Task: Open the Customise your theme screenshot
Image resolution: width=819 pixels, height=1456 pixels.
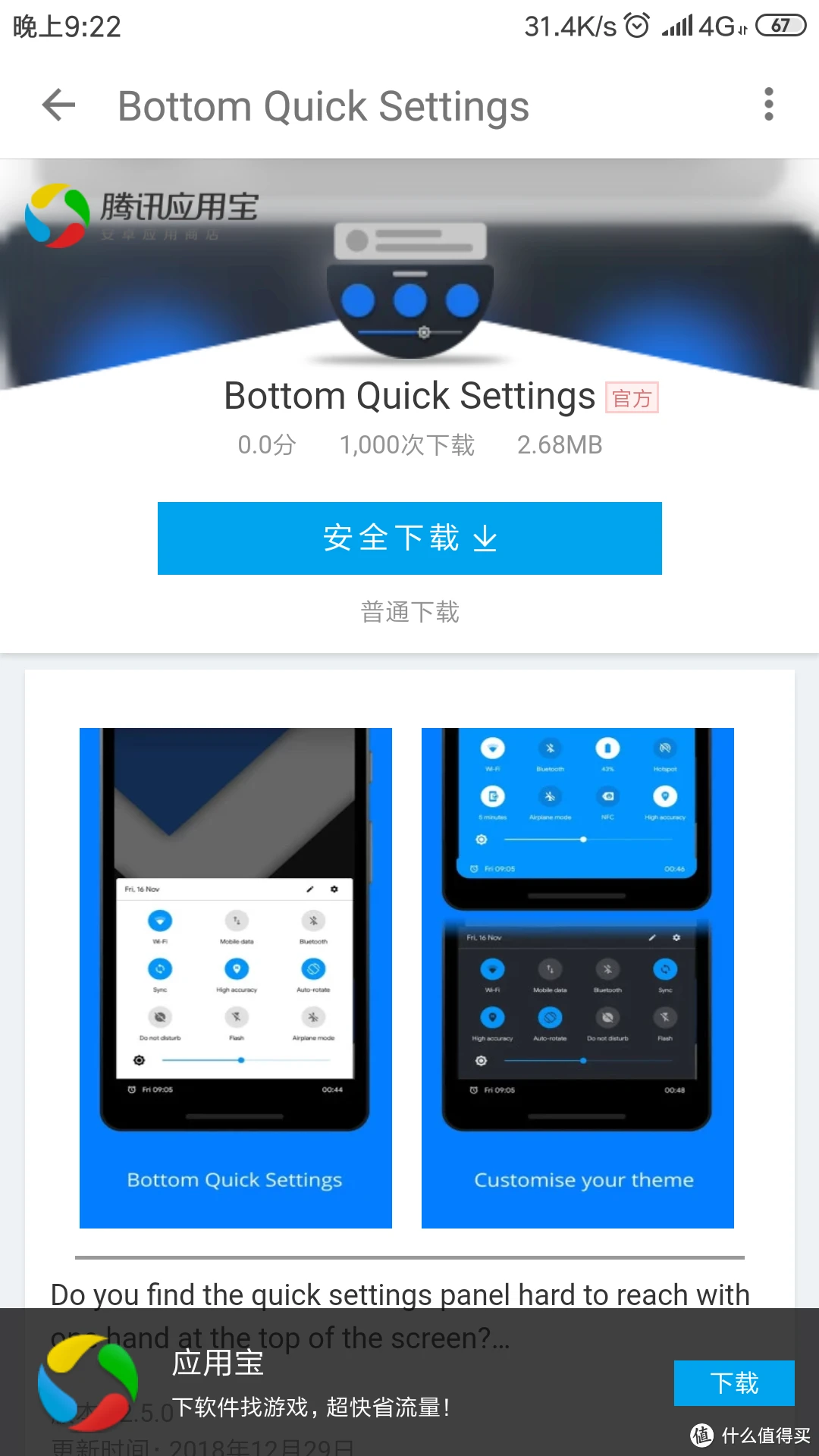Action: 577,977
